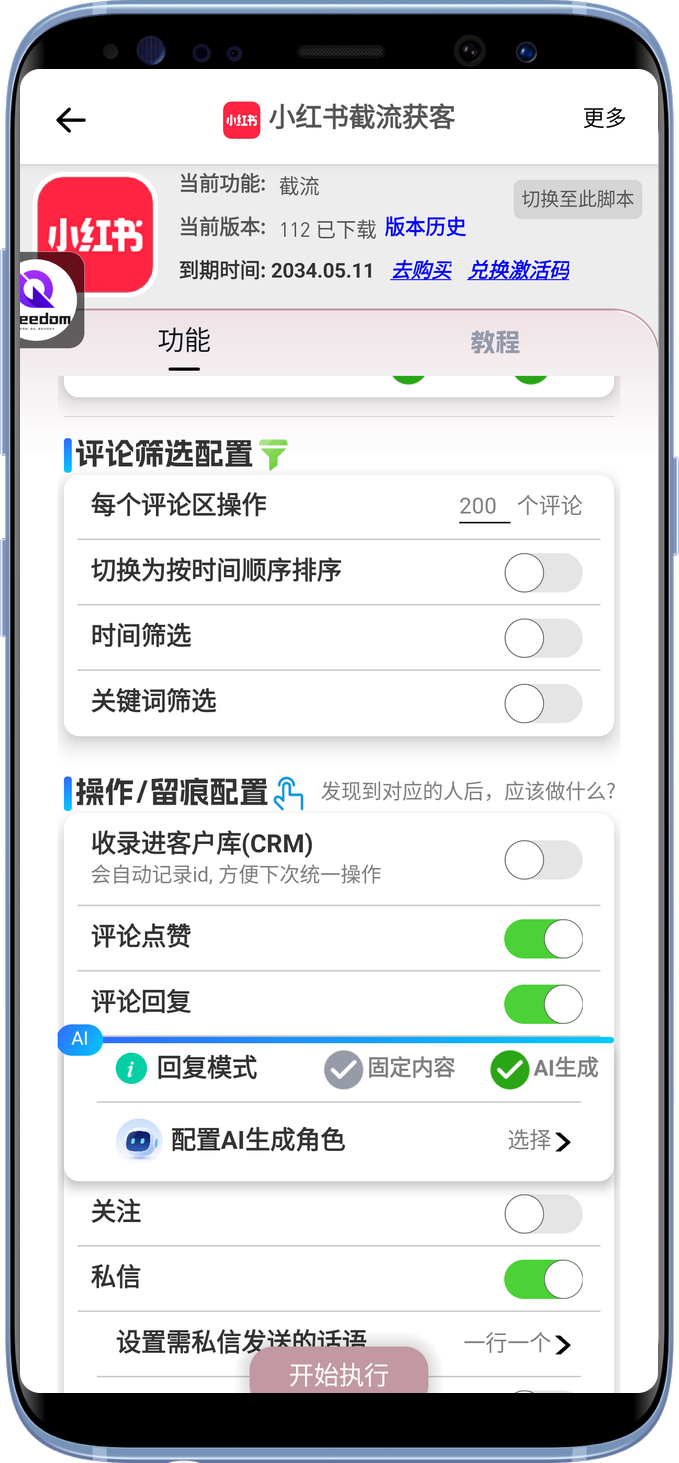Enable 关键词筛选

point(543,703)
